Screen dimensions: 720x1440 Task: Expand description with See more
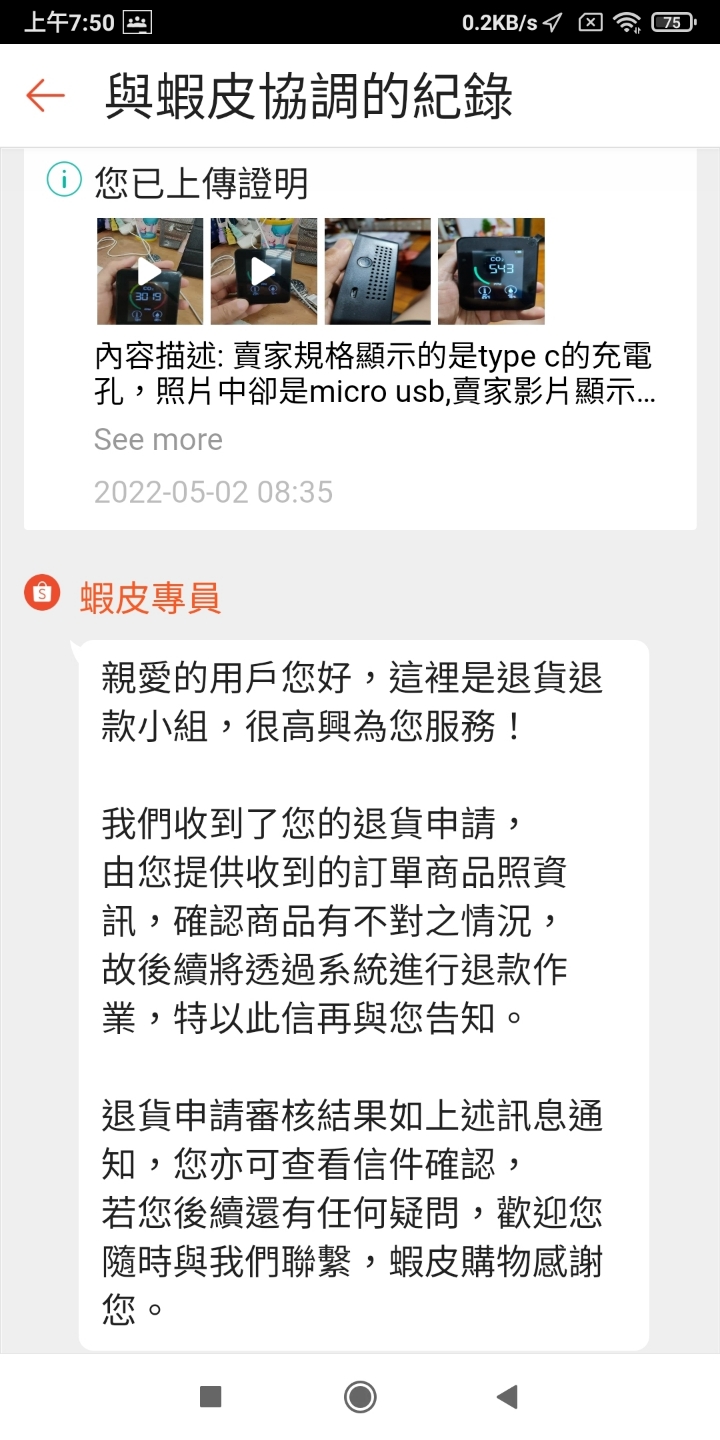pyautogui.click(x=158, y=439)
